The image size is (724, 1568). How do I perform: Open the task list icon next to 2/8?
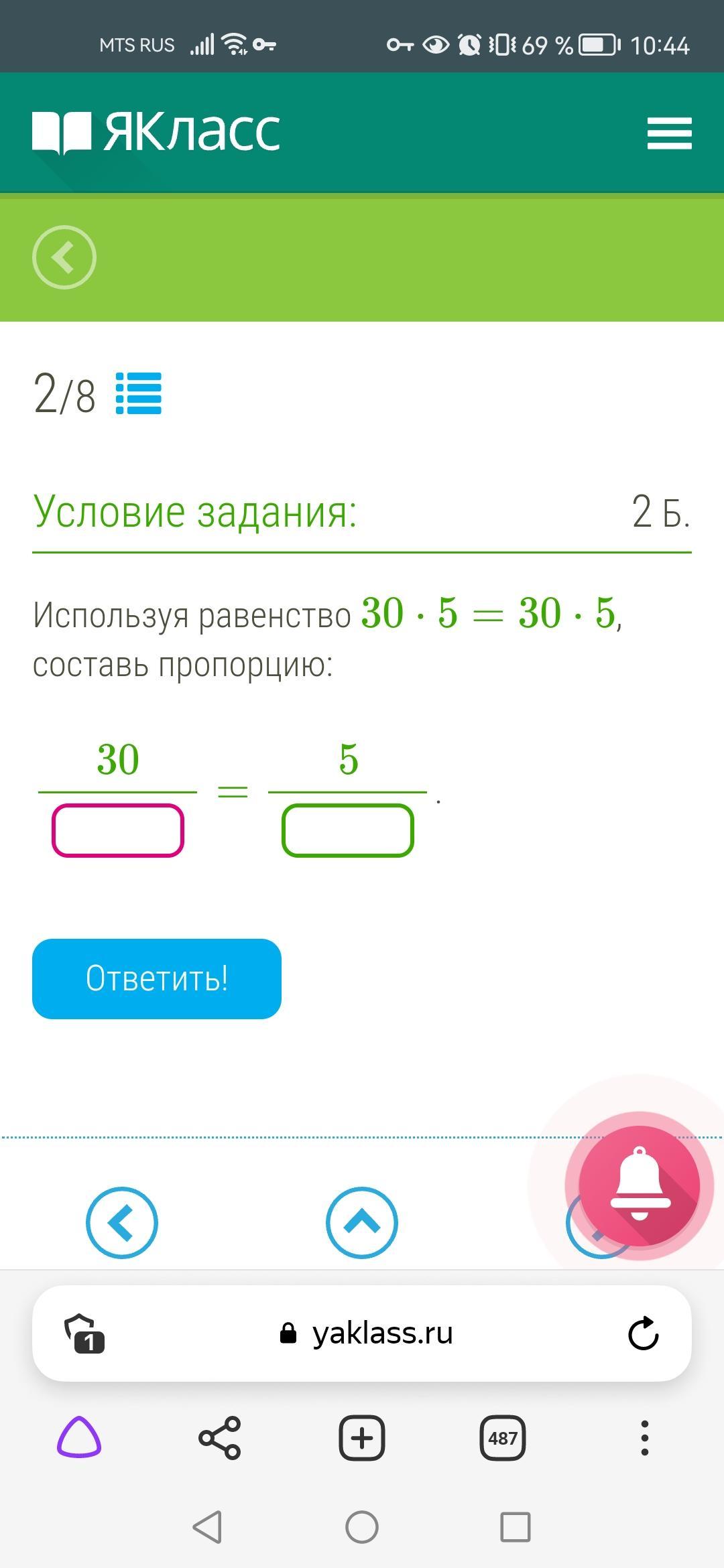[x=138, y=393]
